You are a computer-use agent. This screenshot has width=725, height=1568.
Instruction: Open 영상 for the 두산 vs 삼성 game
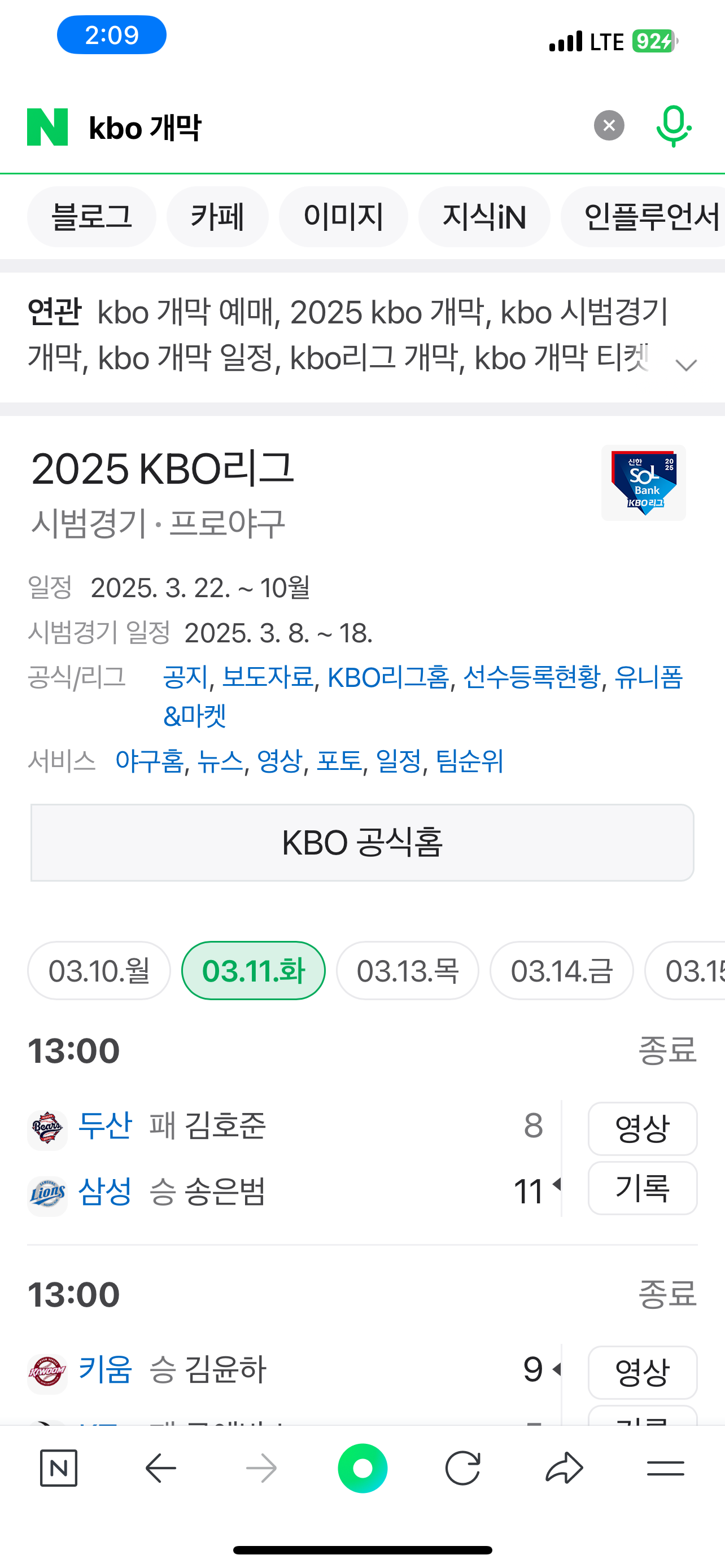pyautogui.click(x=642, y=1128)
